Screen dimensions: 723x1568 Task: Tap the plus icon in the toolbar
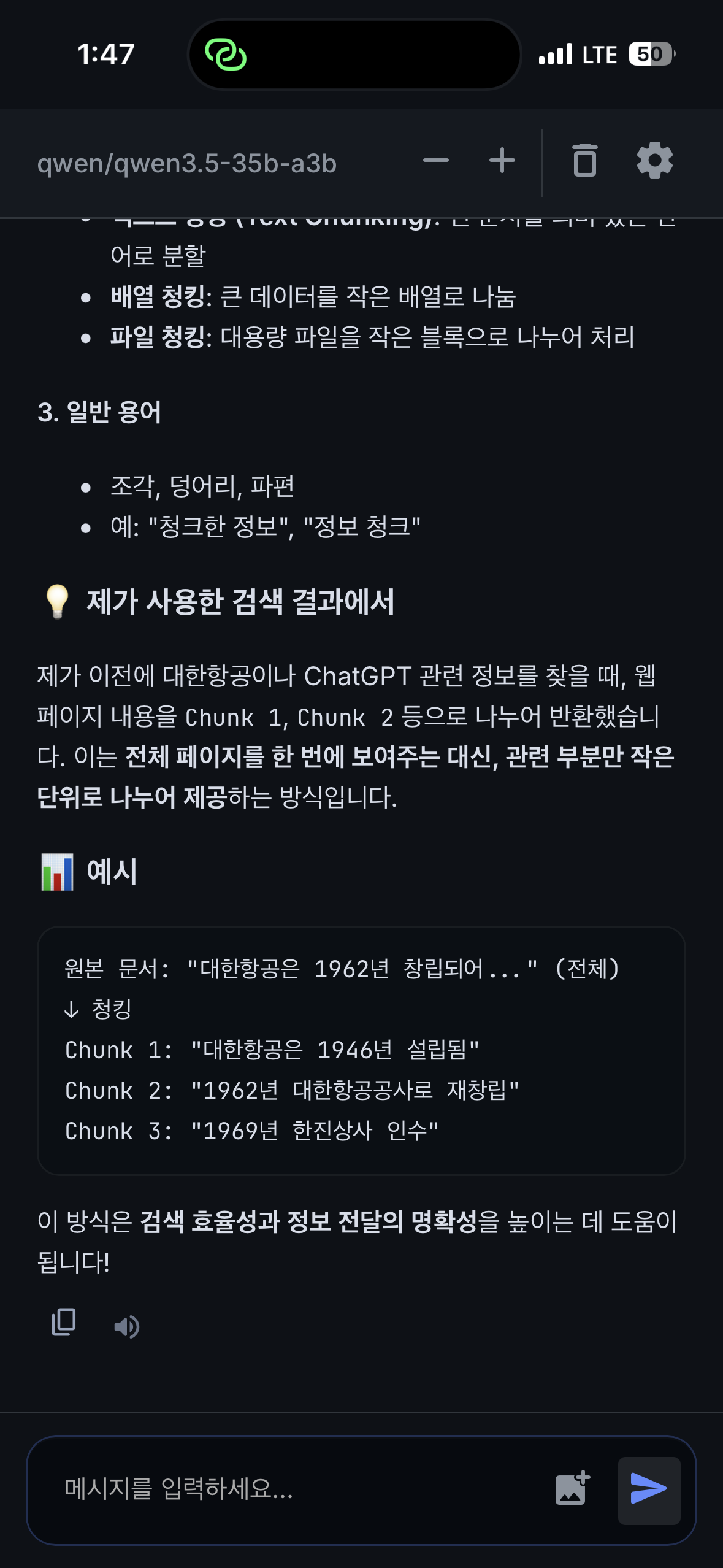click(x=502, y=161)
